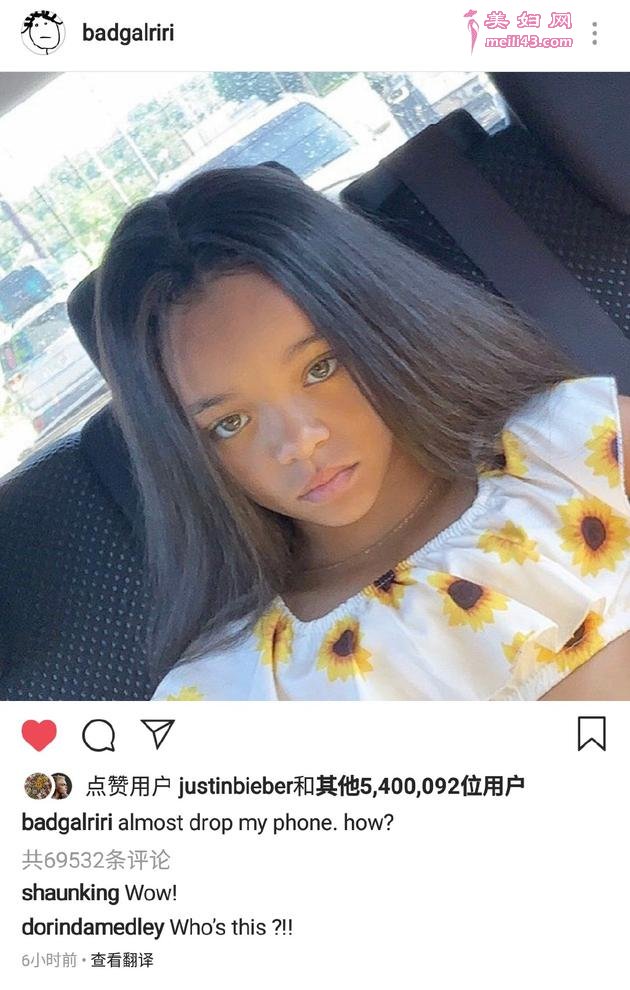View the list of 5,400,092 likers
This screenshot has height=990, width=630.
coord(420,787)
